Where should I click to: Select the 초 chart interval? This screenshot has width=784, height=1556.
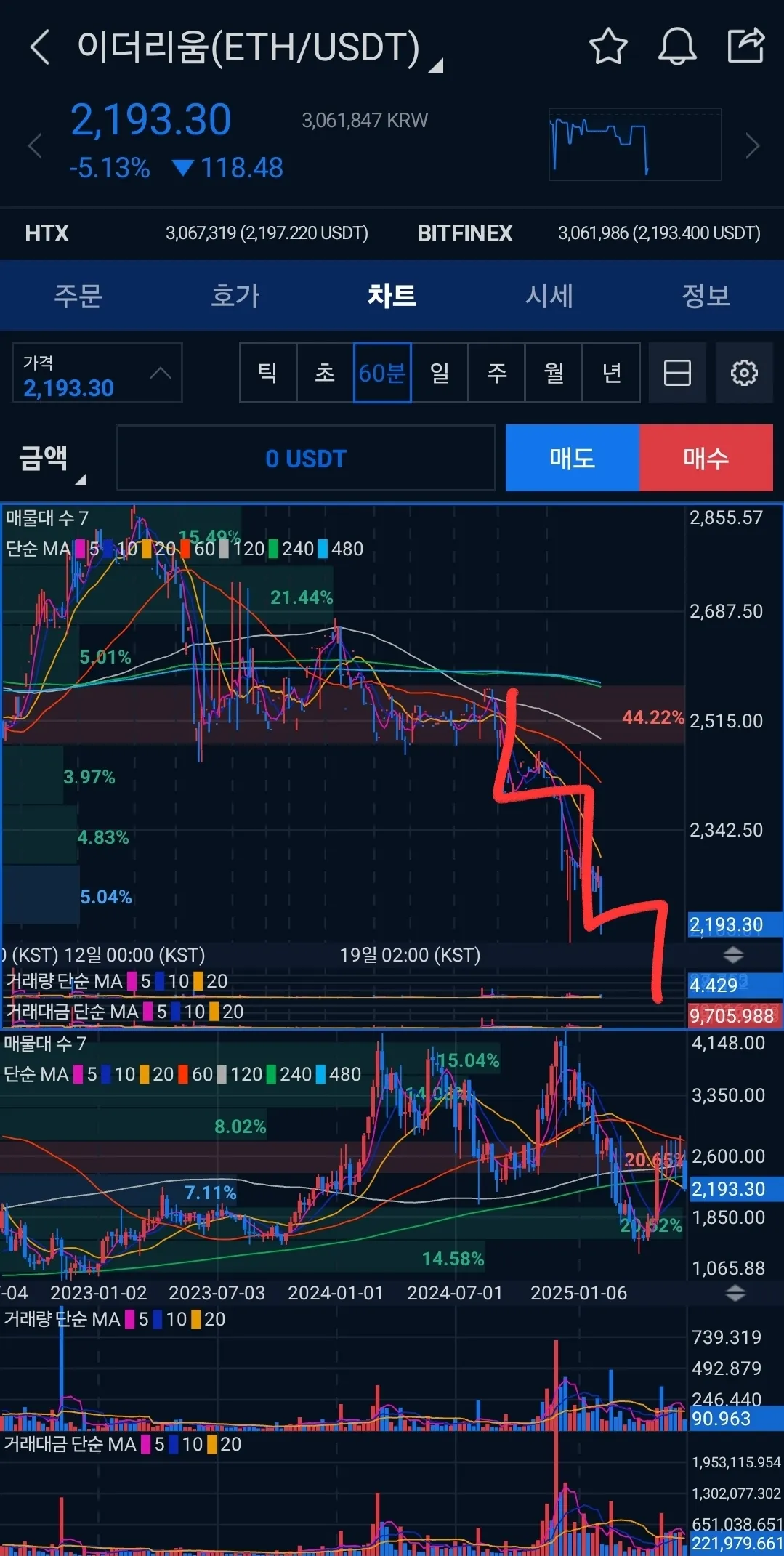325,373
